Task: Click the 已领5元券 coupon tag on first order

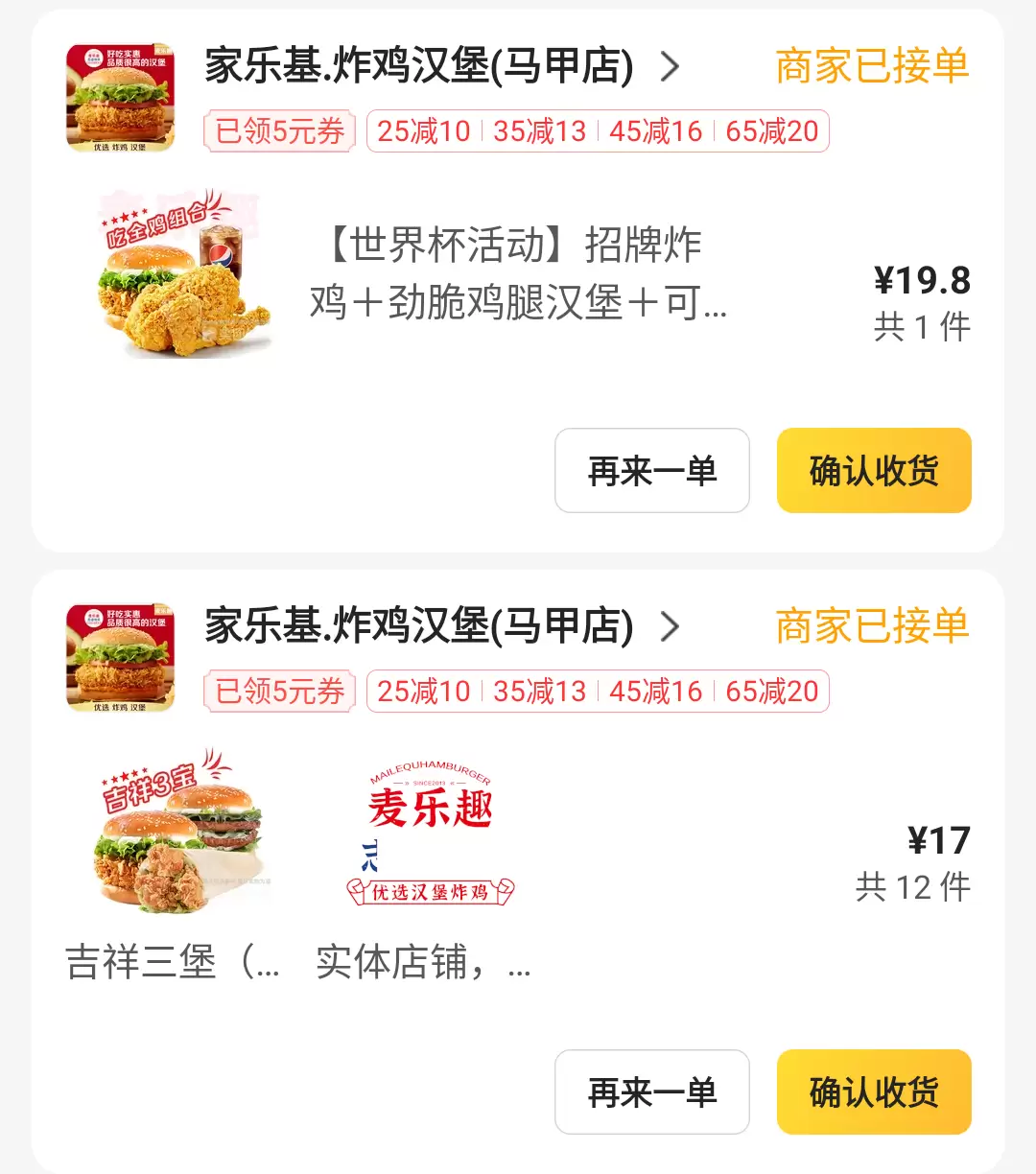Action: tap(278, 131)
